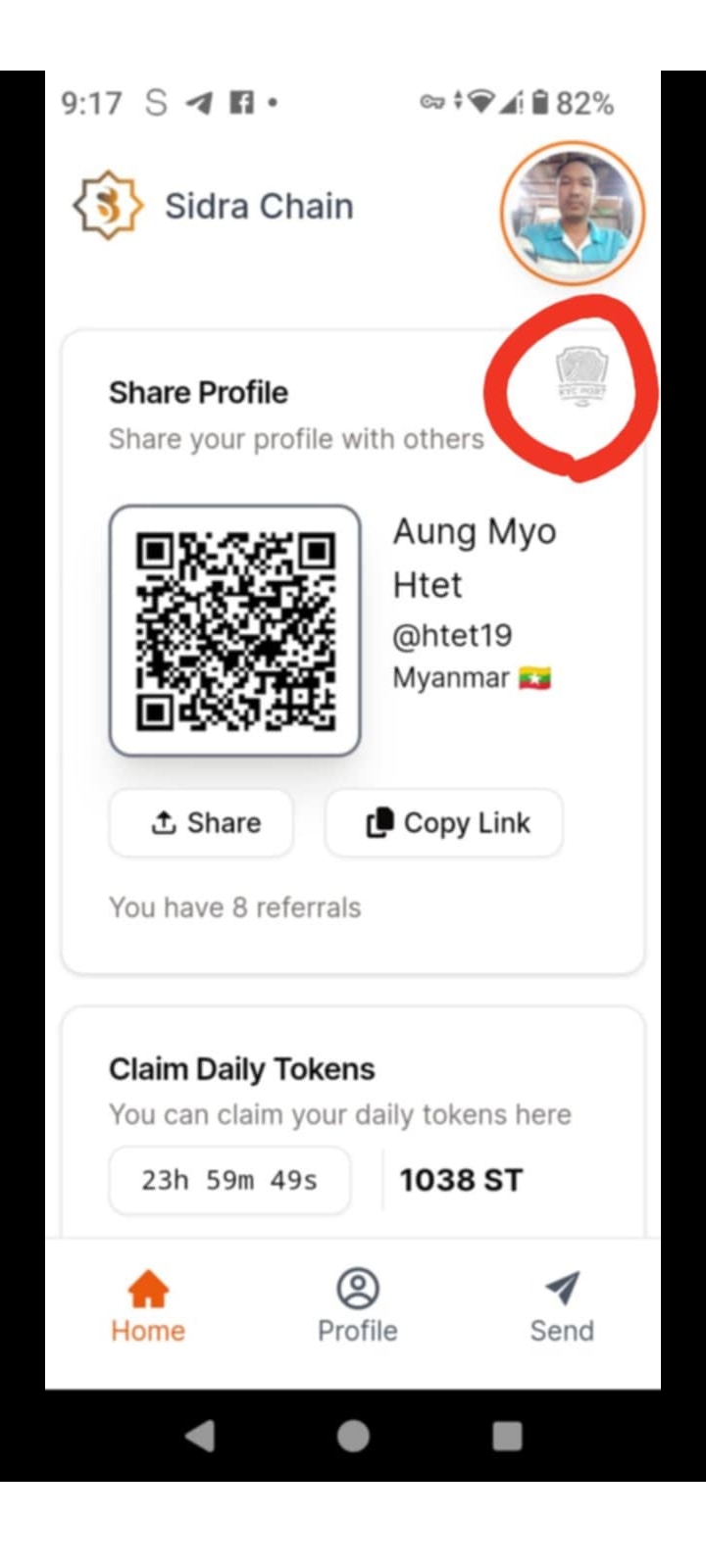This screenshot has width=706, height=1568.
Task: Go to the Home tab
Action: 148,1305
